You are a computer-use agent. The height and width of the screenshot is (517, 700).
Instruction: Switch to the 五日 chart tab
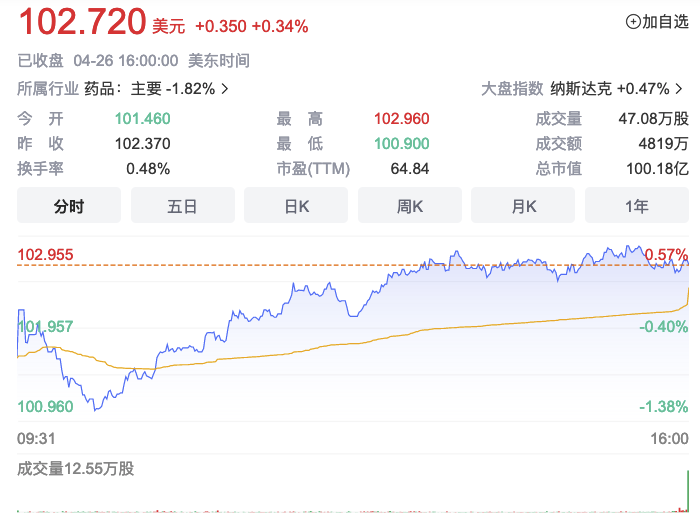[x=182, y=207]
